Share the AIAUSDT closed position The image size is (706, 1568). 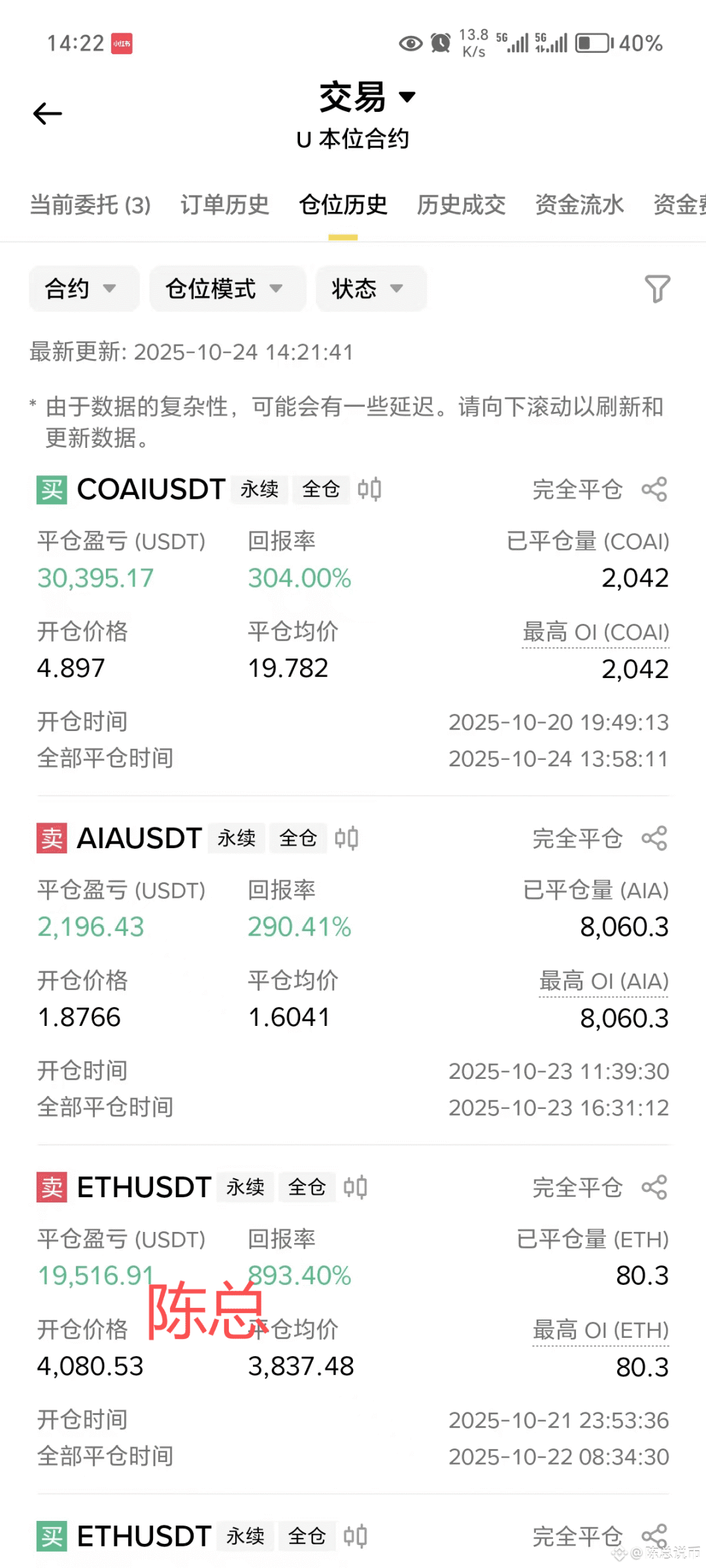point(654,838)
